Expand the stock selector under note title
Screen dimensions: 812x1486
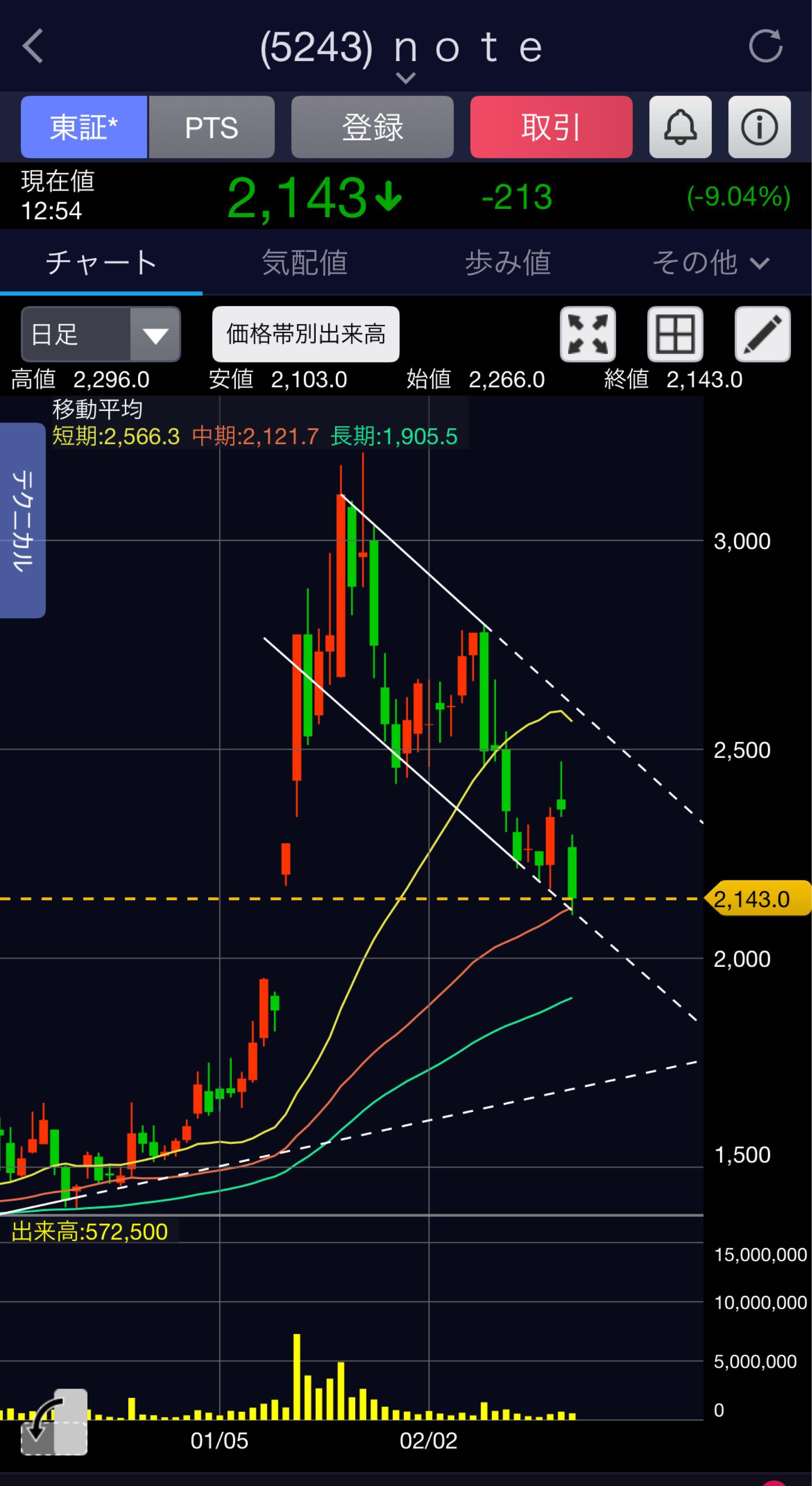[x=406, y=77]
